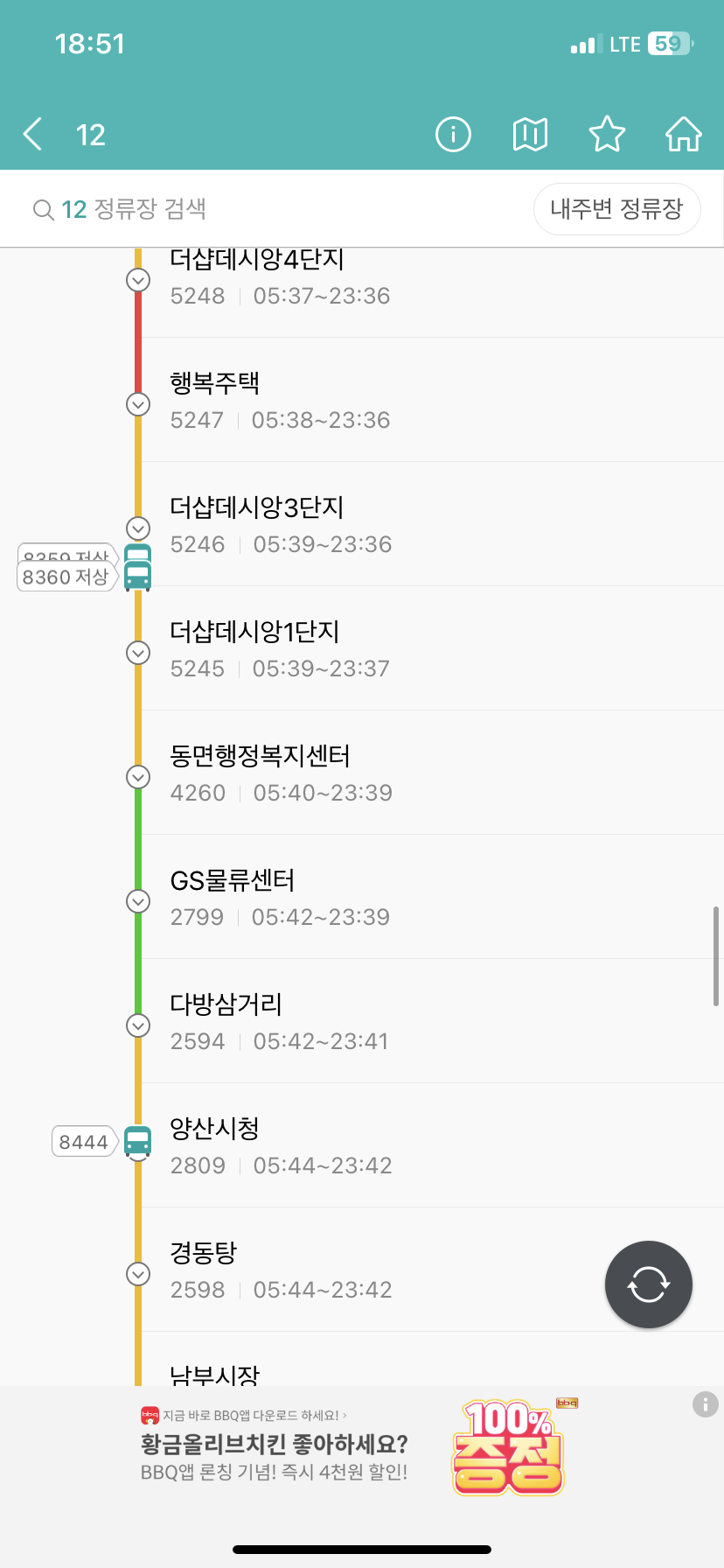
Task: Open the 더샵데시앙3단지 stop
Action: pos(432,524)
